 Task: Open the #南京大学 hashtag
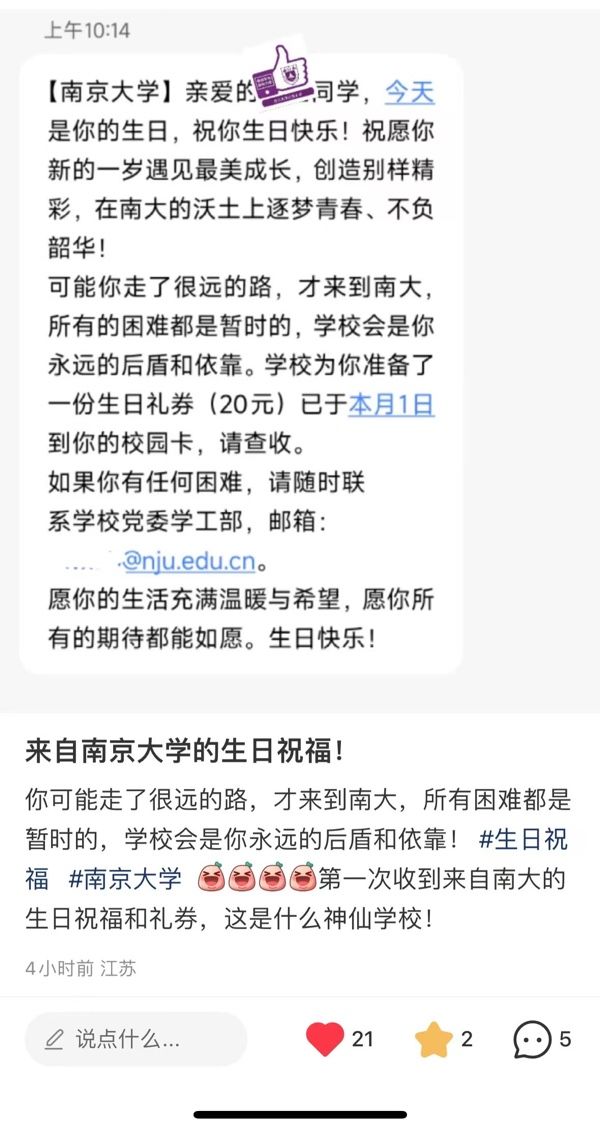coord(125,879)
